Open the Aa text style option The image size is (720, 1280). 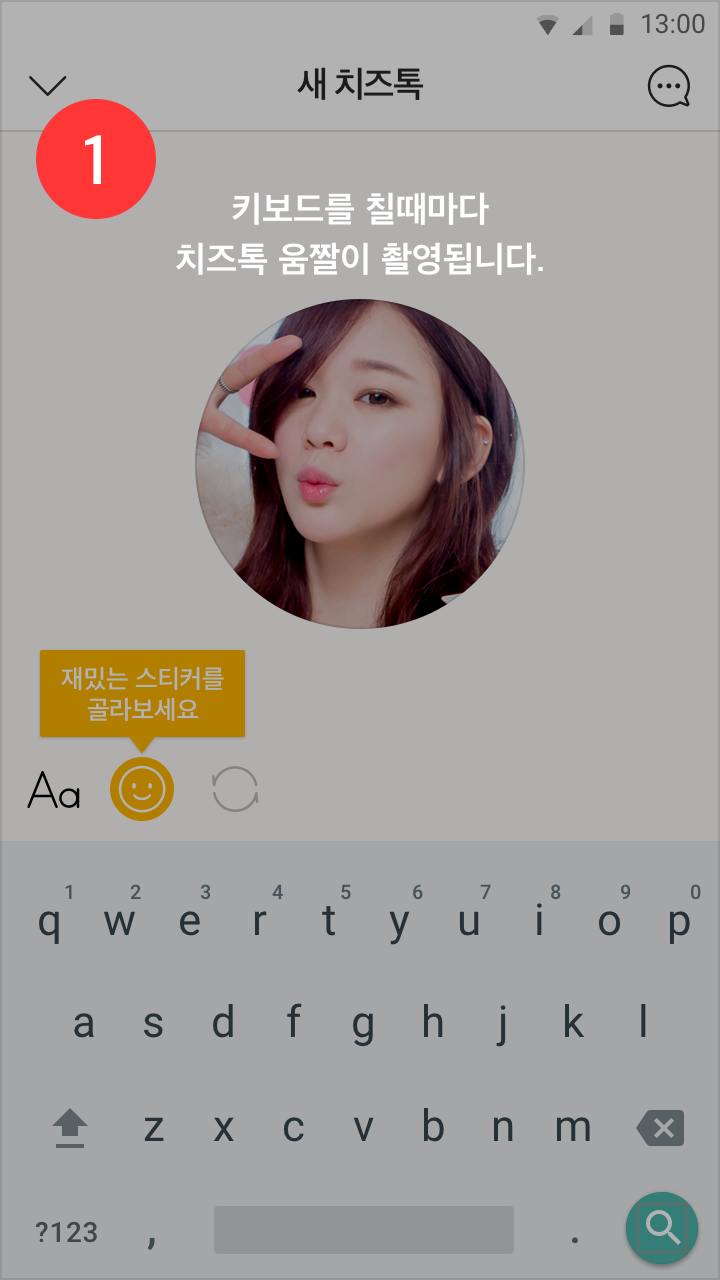[54, 790]
